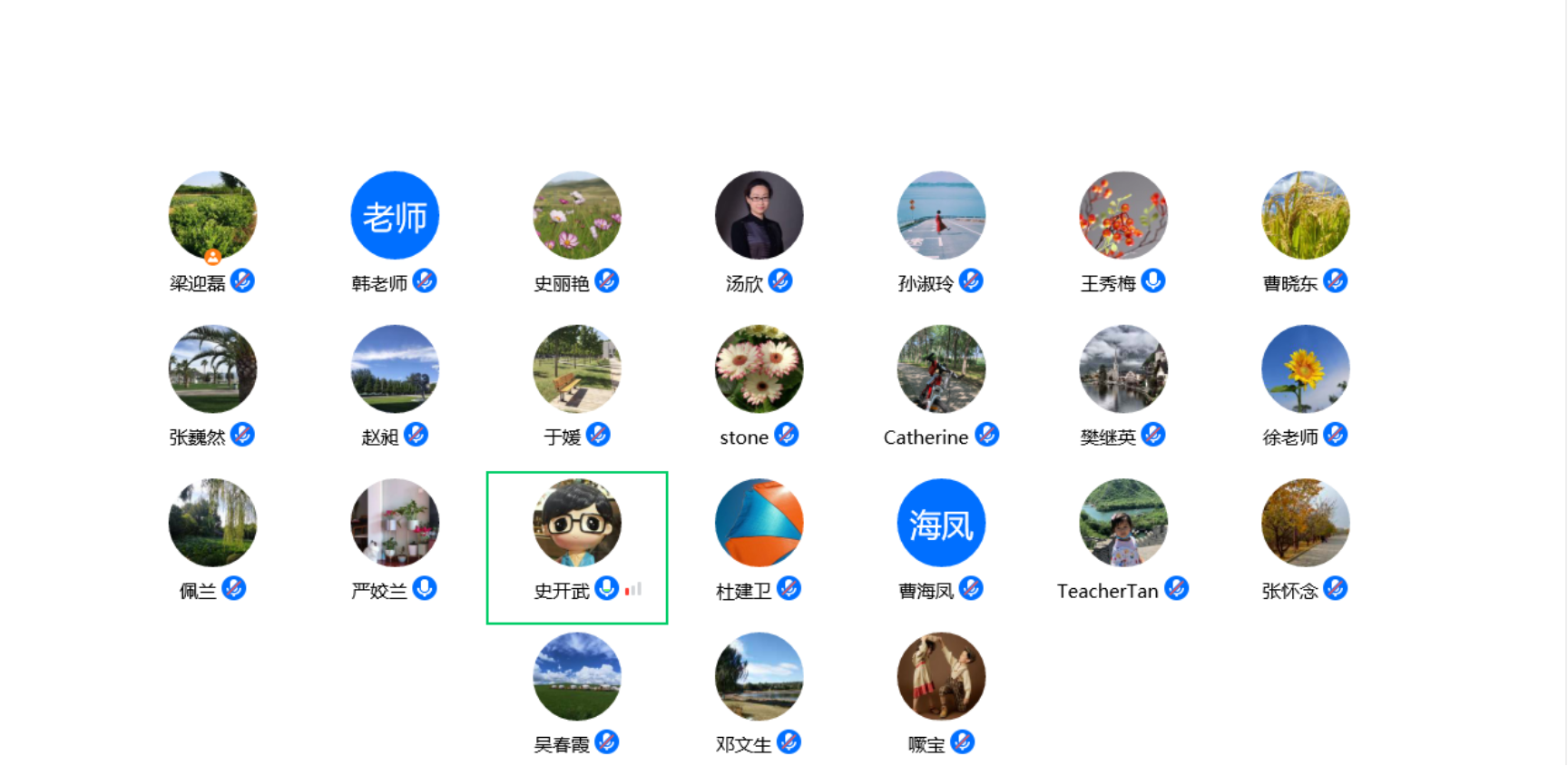Open TeacherTan's participant tile
The image size is (1568, 766).
tap(1123, 524)
